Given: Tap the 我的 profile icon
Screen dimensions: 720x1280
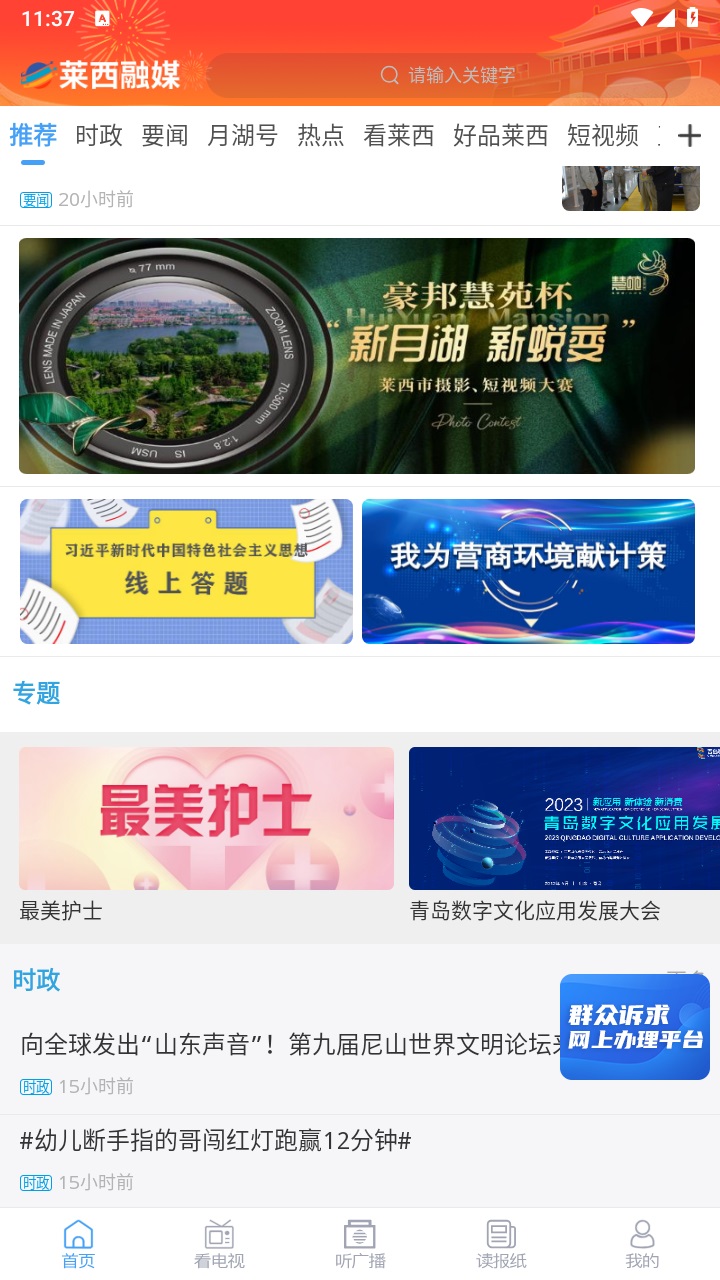Looking at the screenshot, I should tap(643, 1240).
